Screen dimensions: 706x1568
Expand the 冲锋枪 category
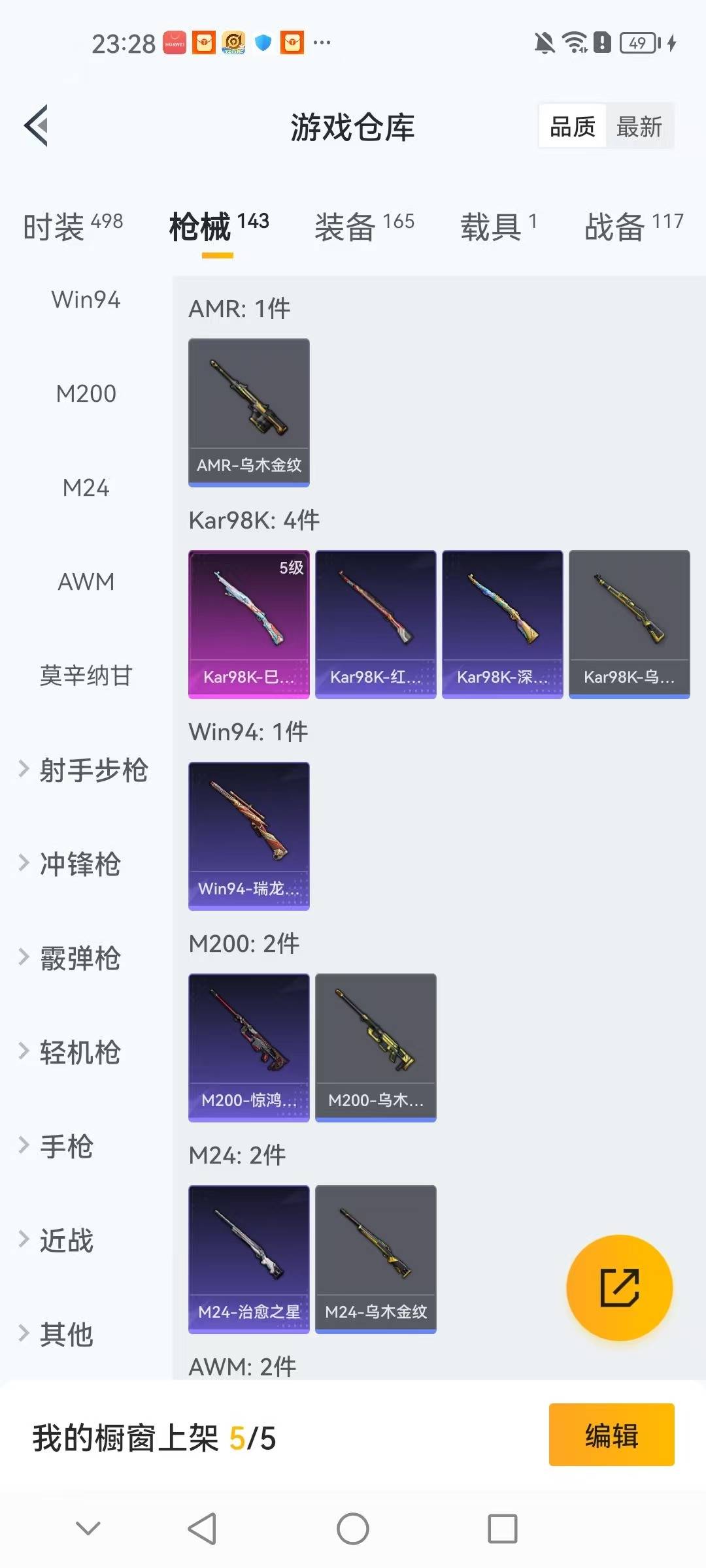[x=71, y=864]
